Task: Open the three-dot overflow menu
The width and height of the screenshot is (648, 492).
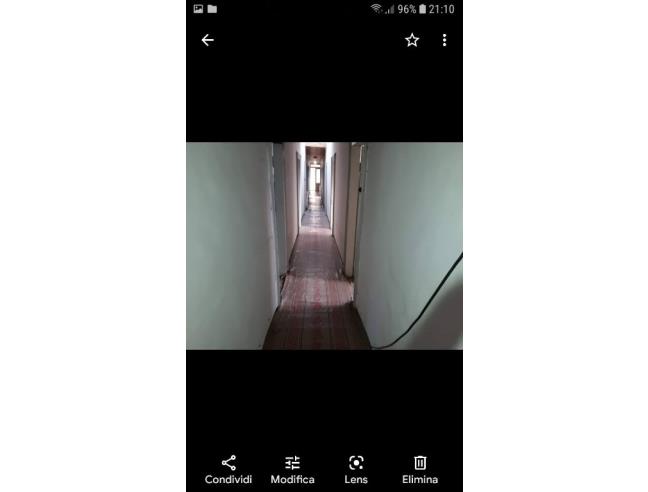Action: [x=444, y=40]
